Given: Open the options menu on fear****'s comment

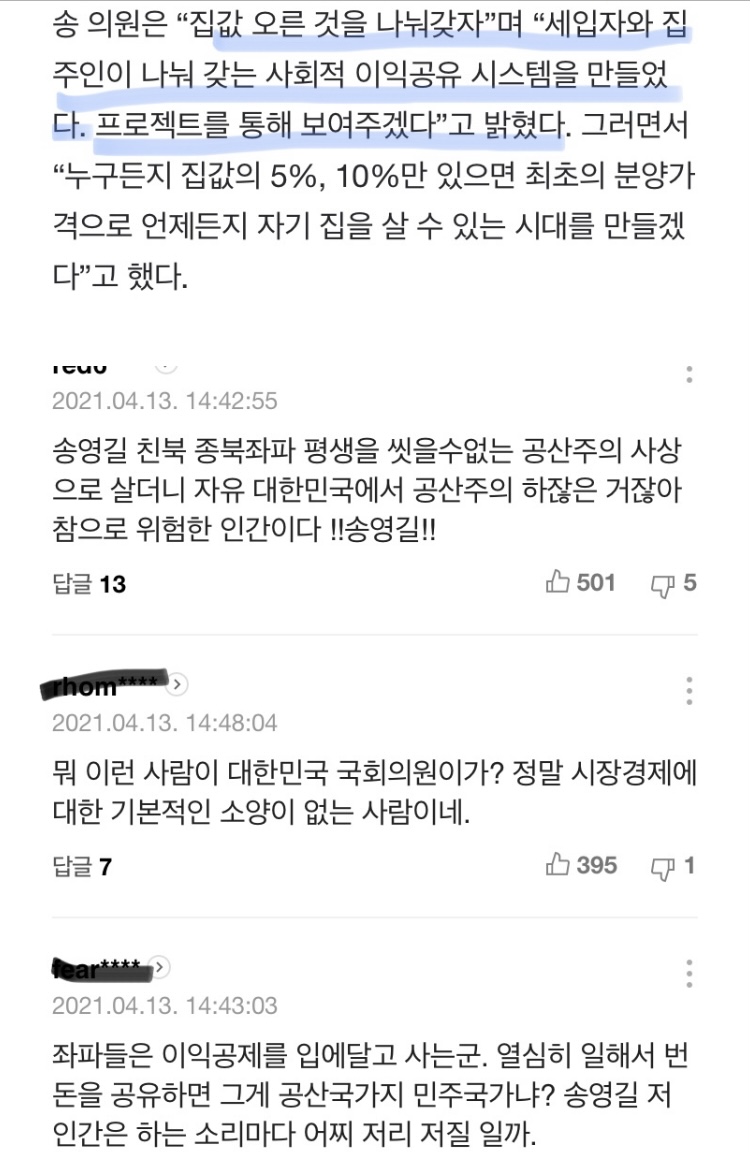Looking at the screenshot, I should pyautogui.click(x=688, y=973).
